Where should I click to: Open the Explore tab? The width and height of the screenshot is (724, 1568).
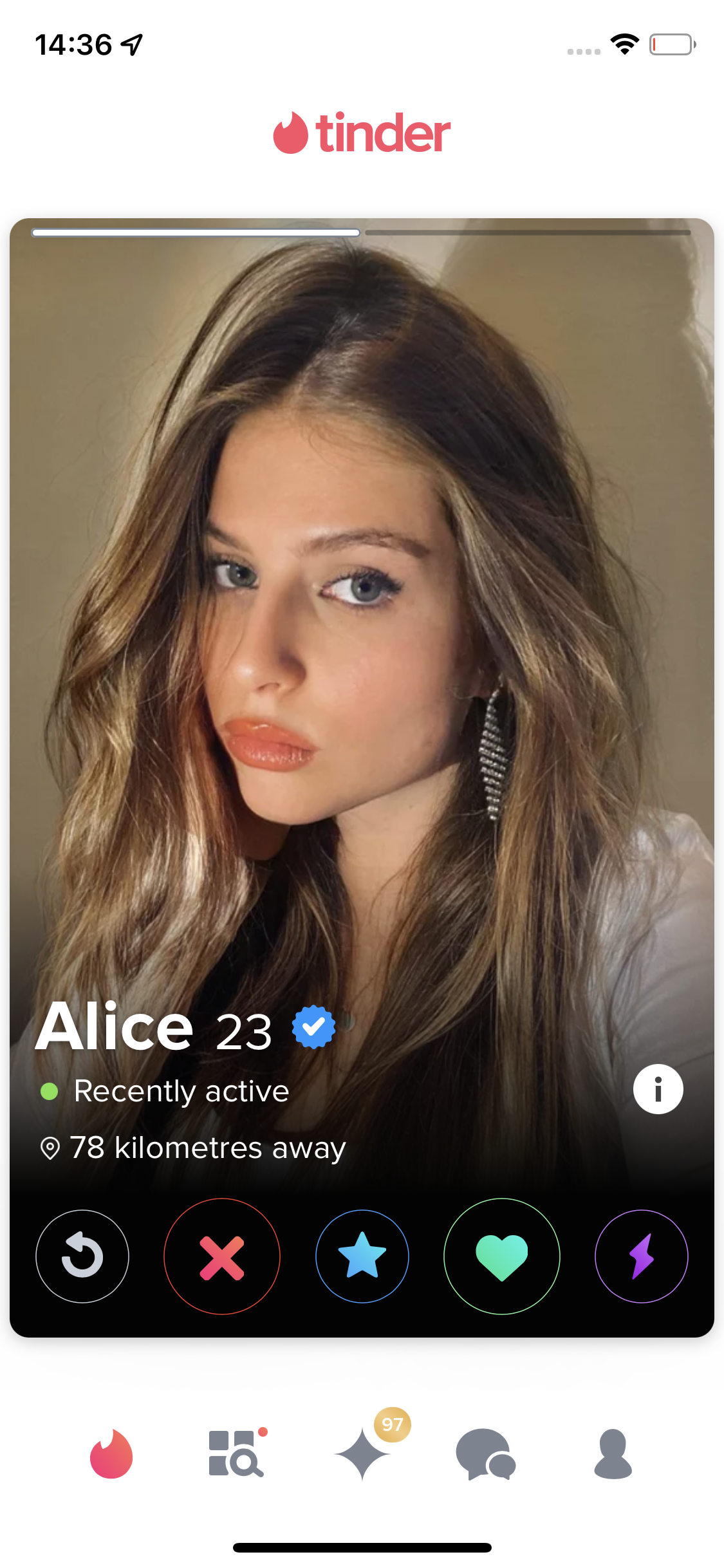[x=236, y=1455]
